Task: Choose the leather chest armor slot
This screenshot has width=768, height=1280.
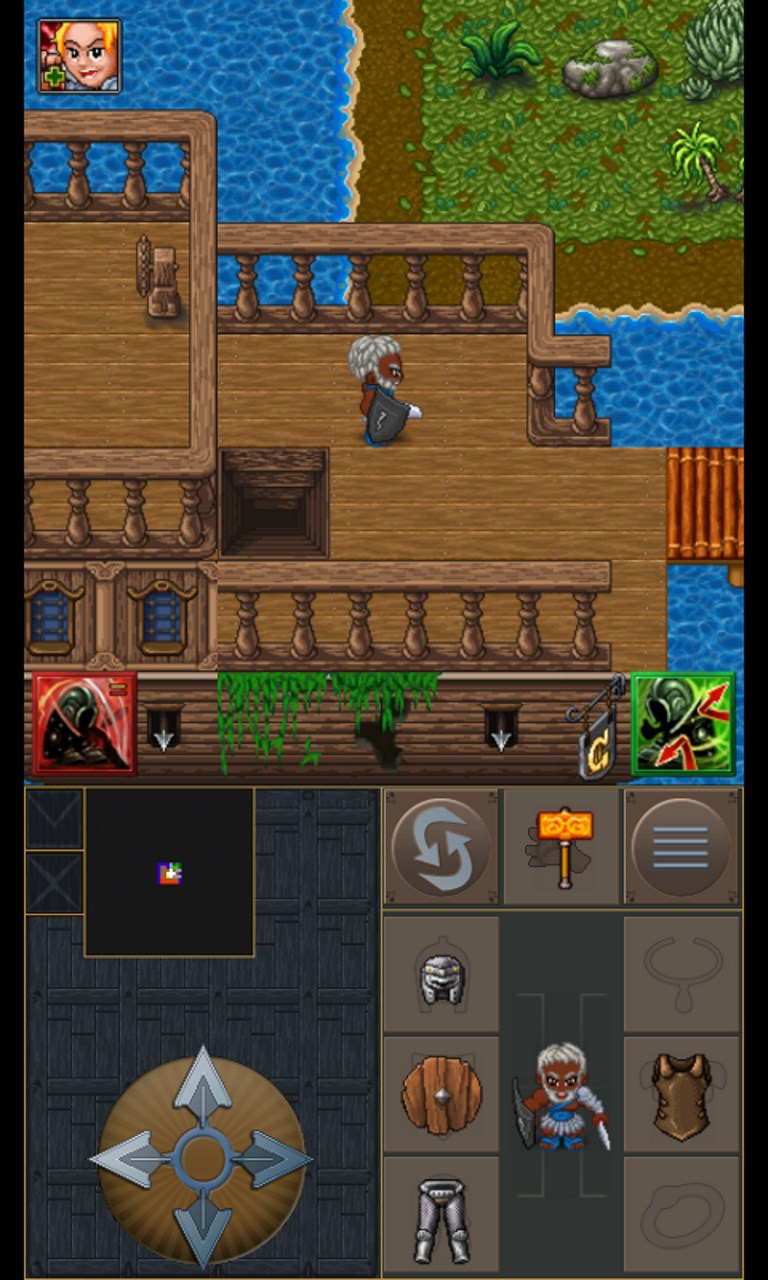Action: pos(682,1095)
